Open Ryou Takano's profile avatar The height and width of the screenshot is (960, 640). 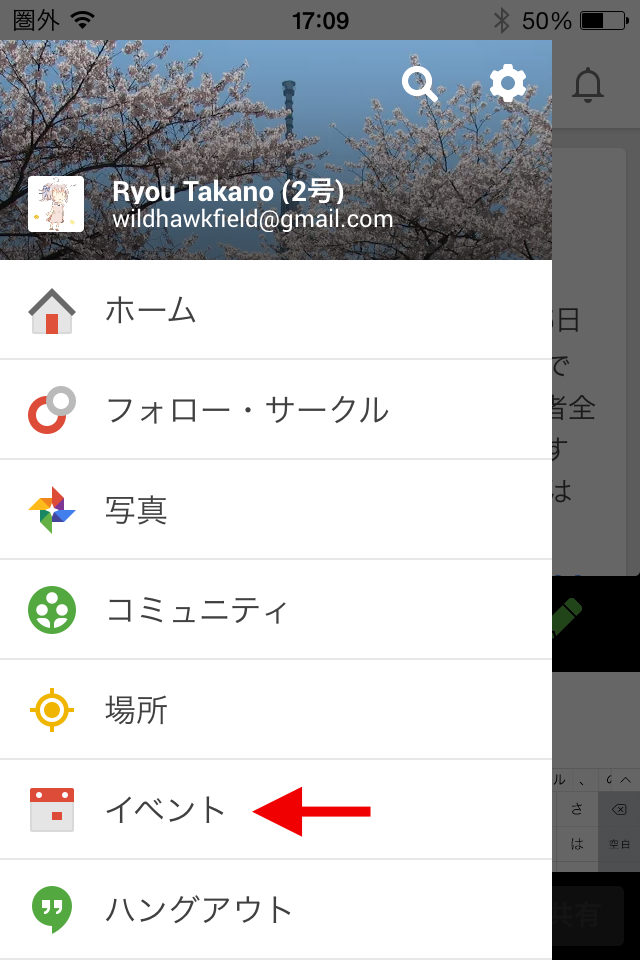pyautogui.click(x=56, y=204)
